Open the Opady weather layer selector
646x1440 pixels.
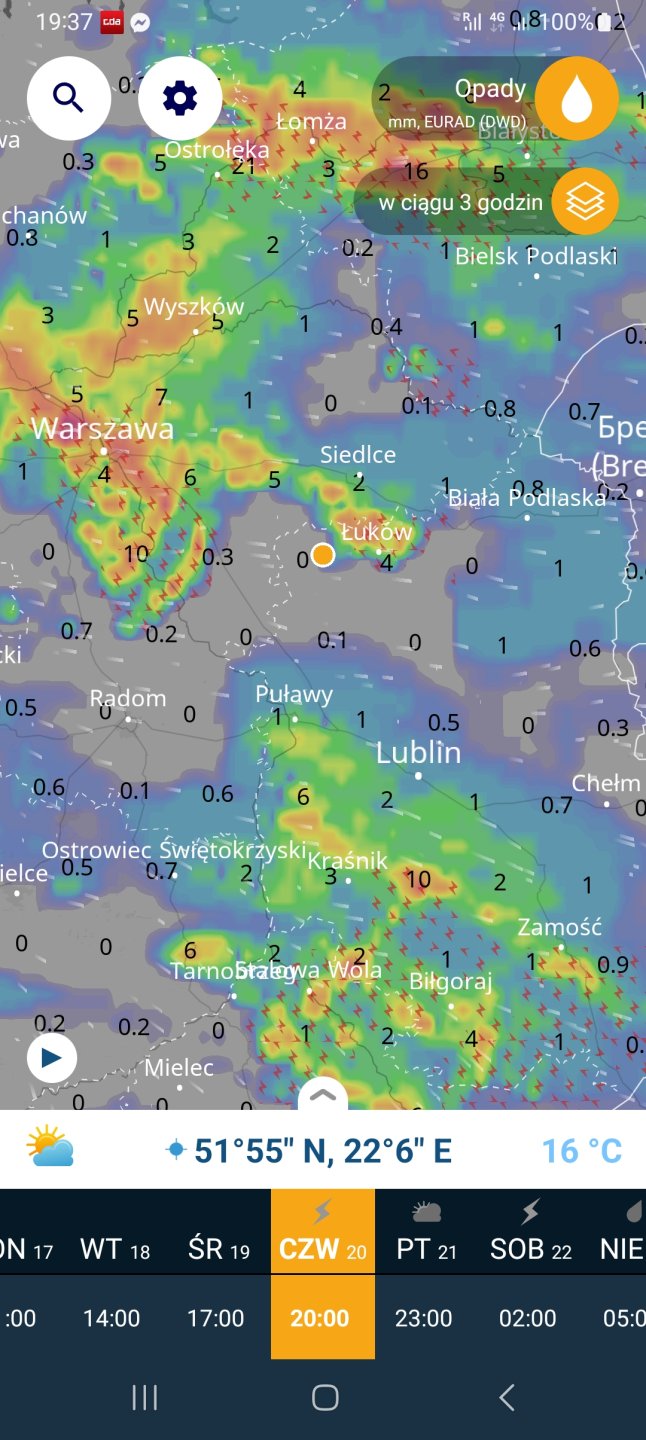point(576,98)
